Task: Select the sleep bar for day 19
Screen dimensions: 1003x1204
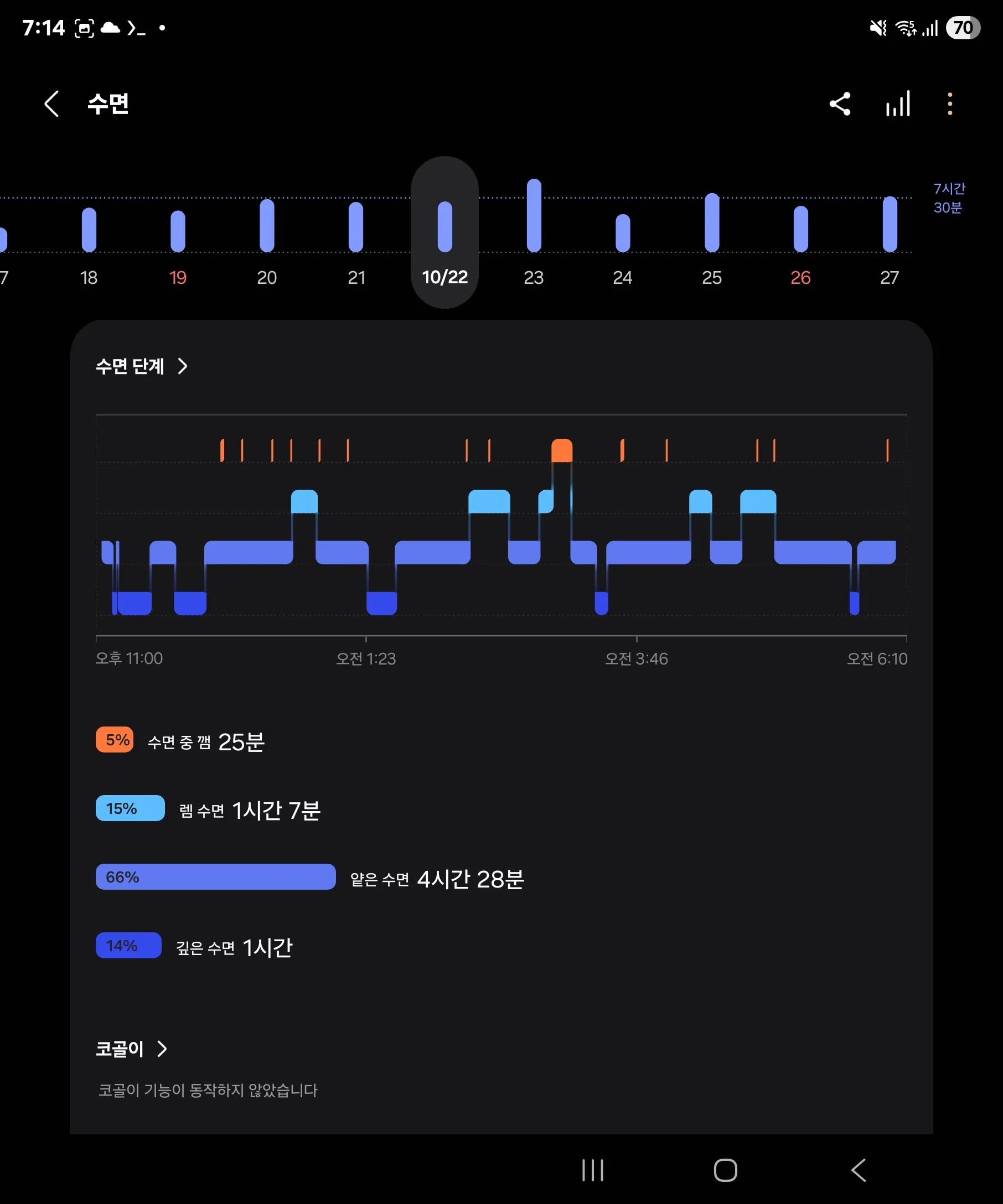Action: point(178,231)
